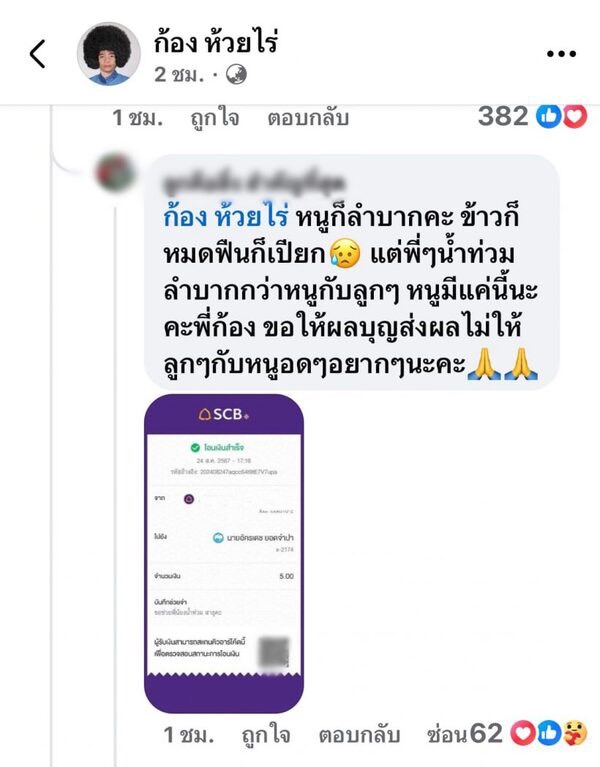Reply to the SCB slip comment

(359, 736)
